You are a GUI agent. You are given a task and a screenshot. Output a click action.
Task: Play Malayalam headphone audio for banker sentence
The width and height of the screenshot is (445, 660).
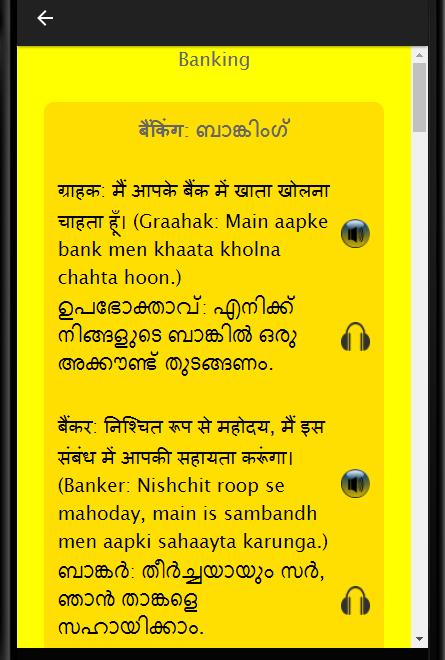point(355,601)
